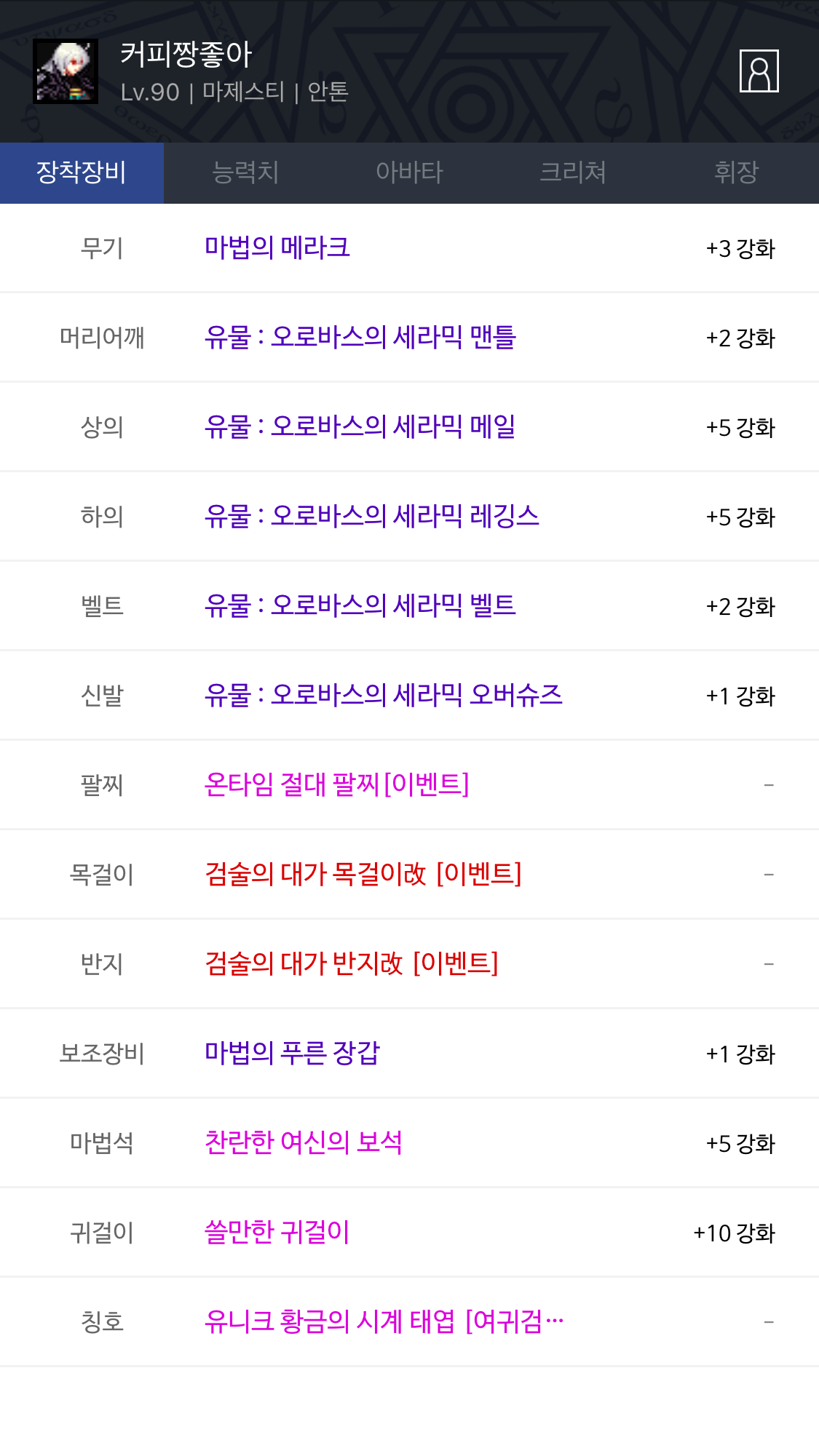Open 오로바스의 세라믹 오버슈즈 item
819x1456 pixels.
tap(384, 695)
